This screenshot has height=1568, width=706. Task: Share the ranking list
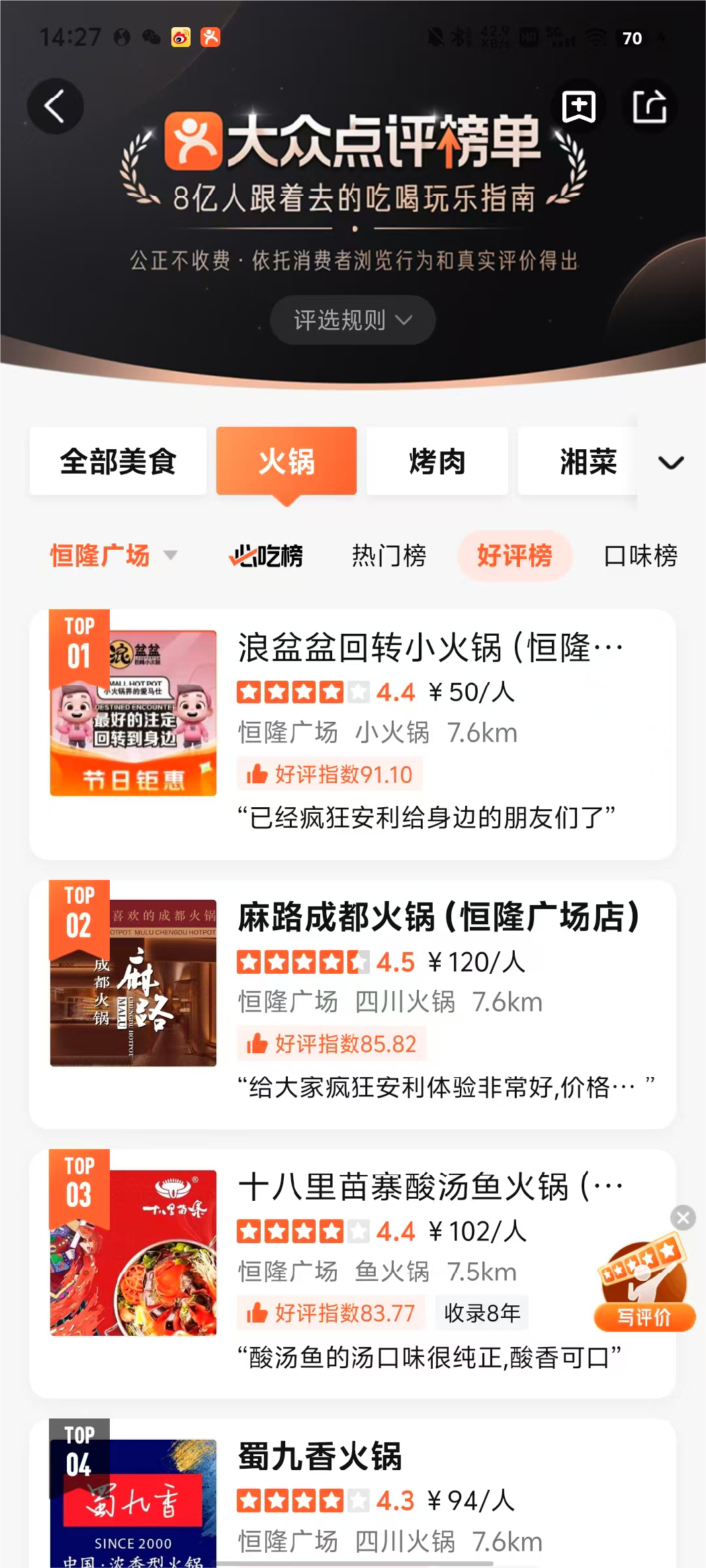click(649, 107)
